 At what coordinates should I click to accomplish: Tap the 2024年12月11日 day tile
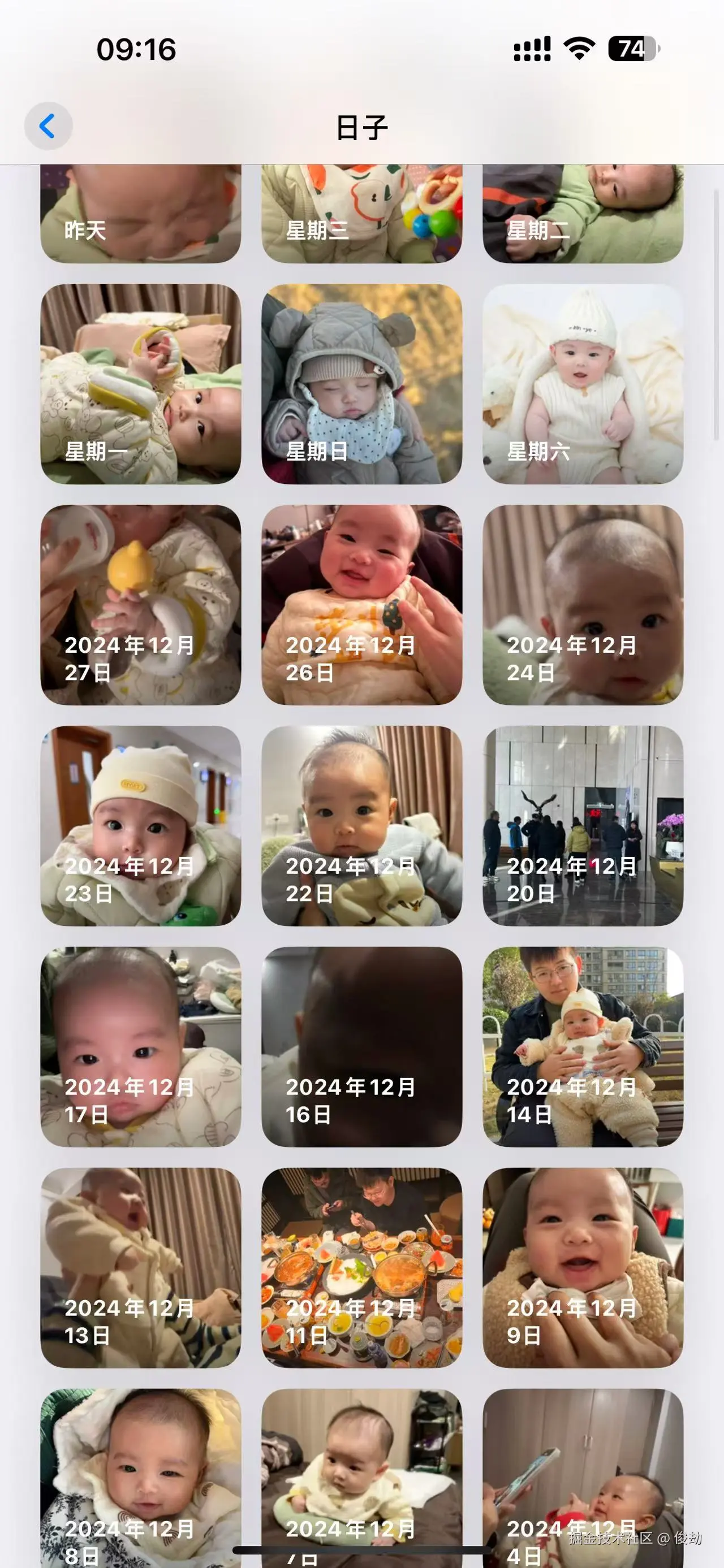361,1267
